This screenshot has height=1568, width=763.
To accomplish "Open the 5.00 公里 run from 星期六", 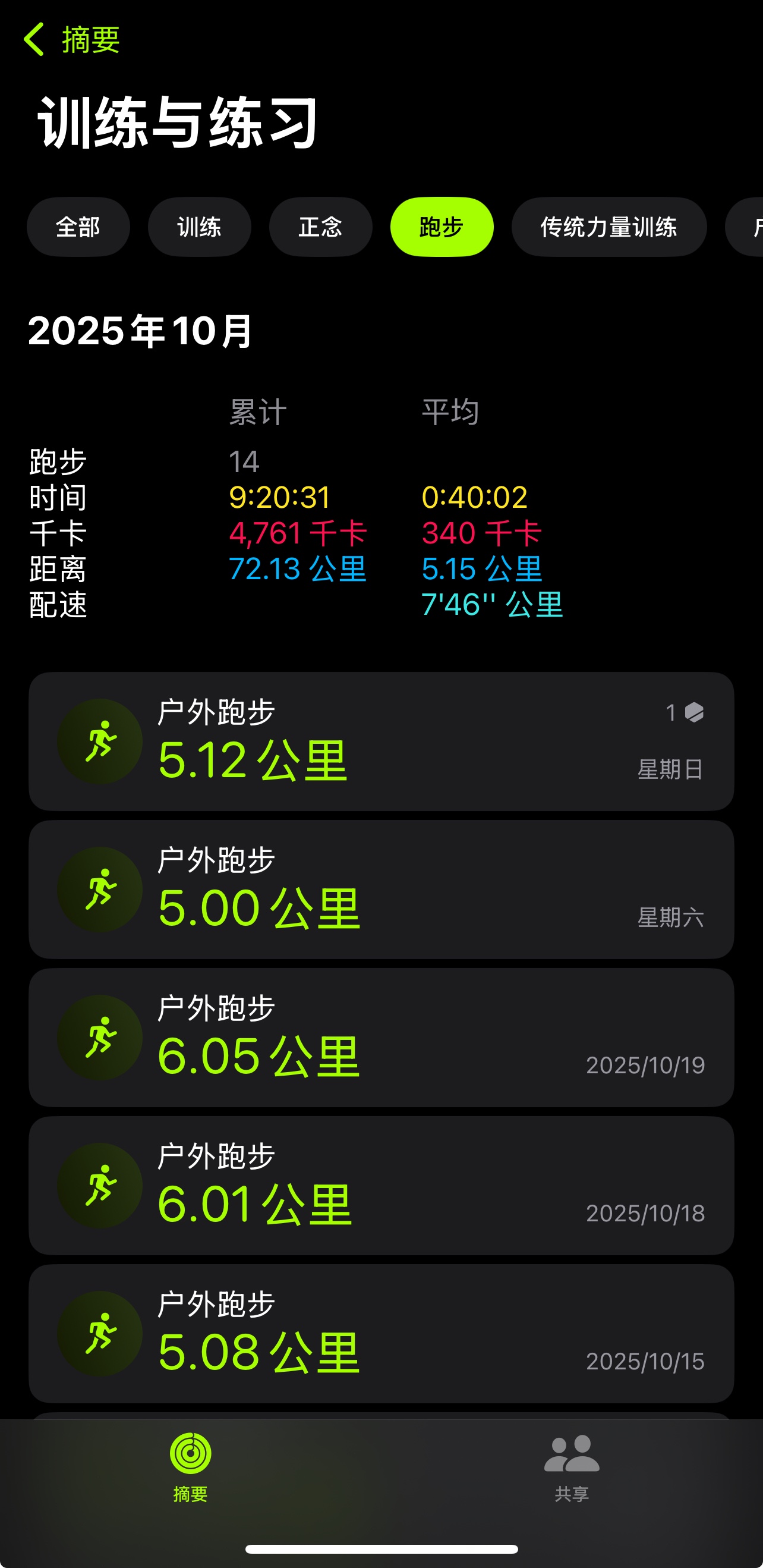I will (x=381, y=889).
